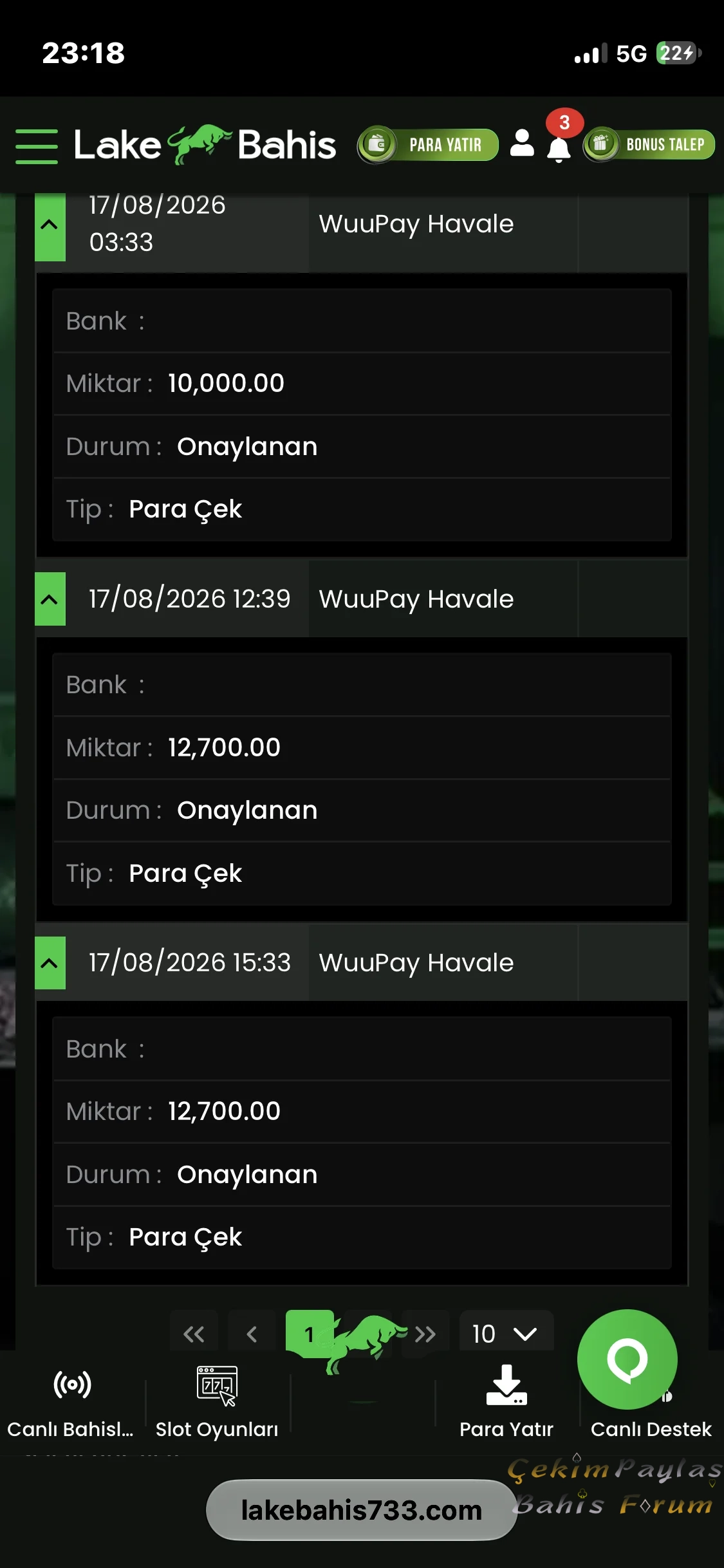Go to the first page of results
The image size is (724, 1568).
pyautogui.click(x=194, y=1334)
